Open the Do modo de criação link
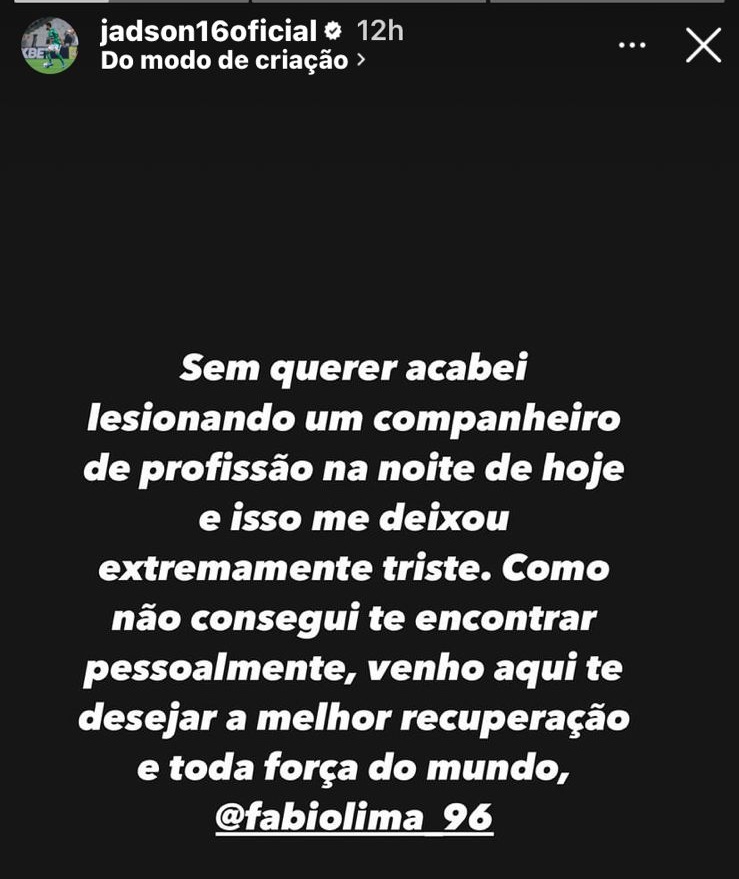 (232, 60)
